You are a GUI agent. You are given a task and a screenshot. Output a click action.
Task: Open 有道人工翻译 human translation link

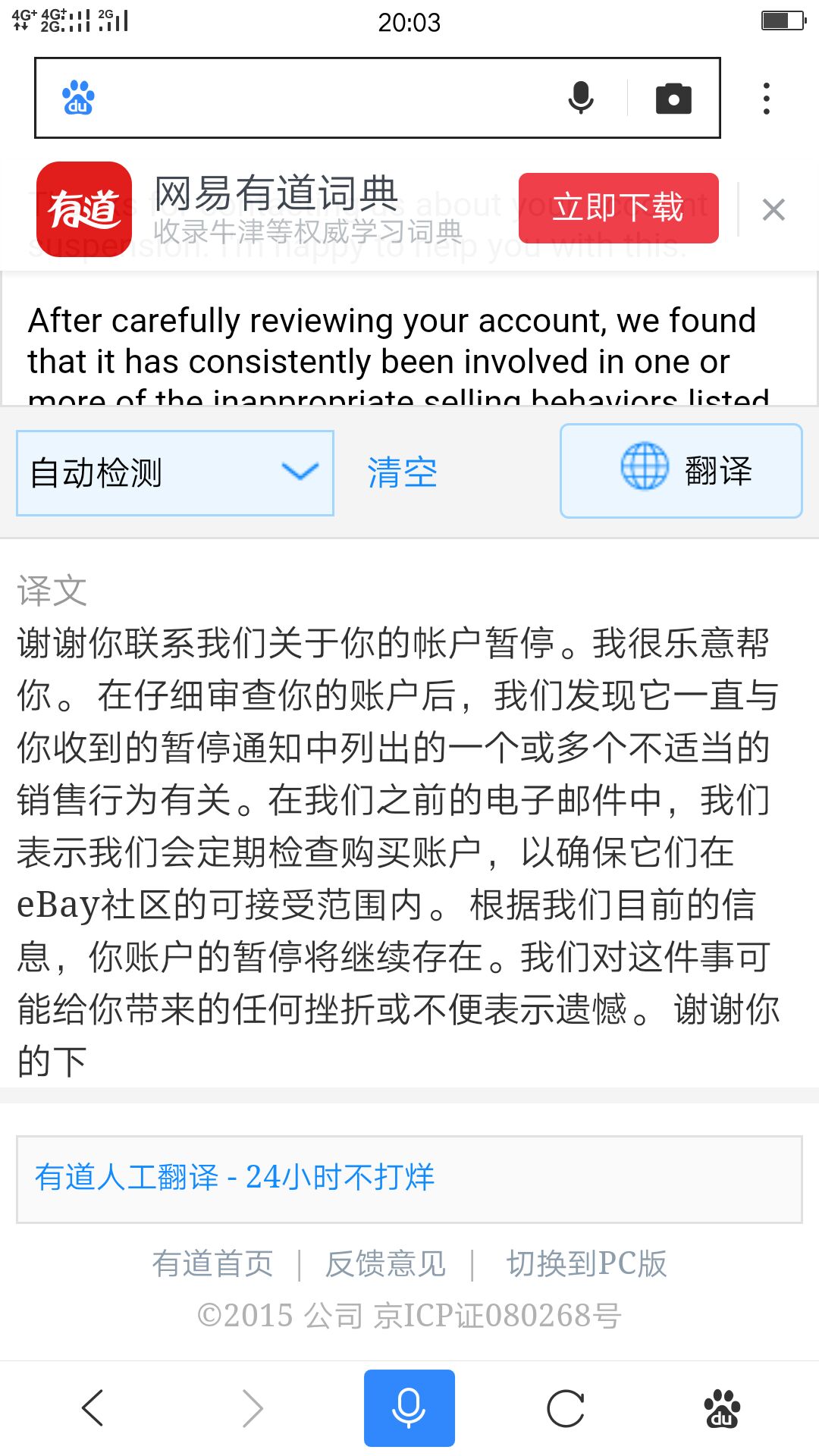coord(235,1177)
